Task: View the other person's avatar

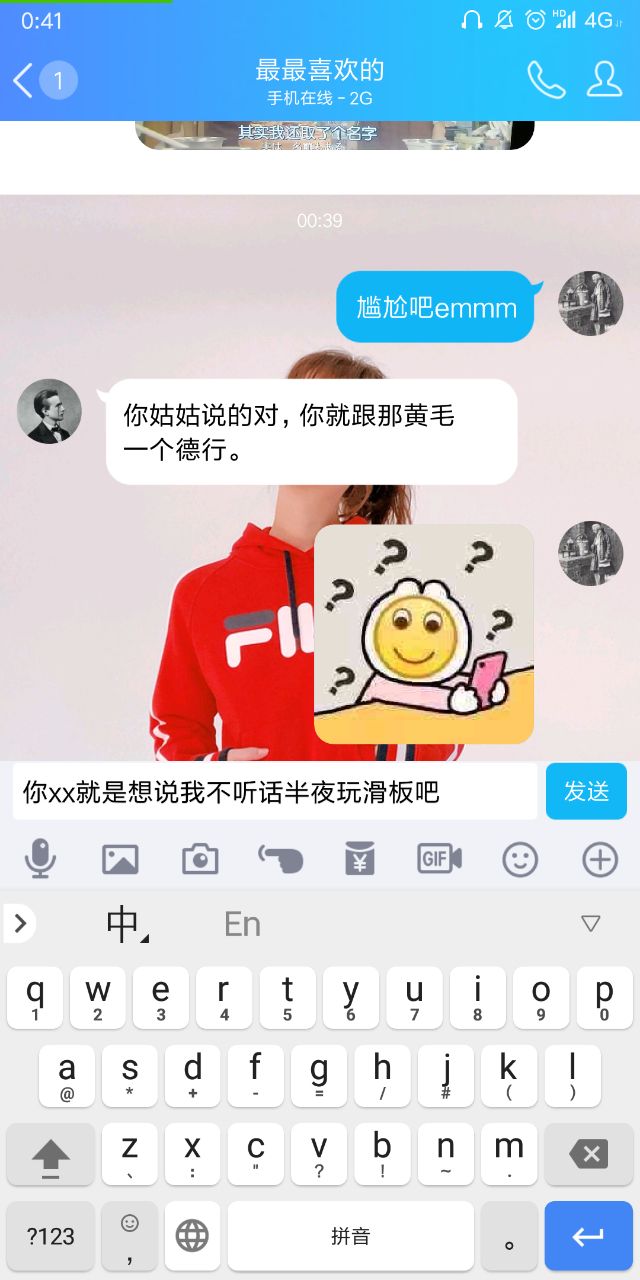Action: pyautogui.click(x=49, y=411)
